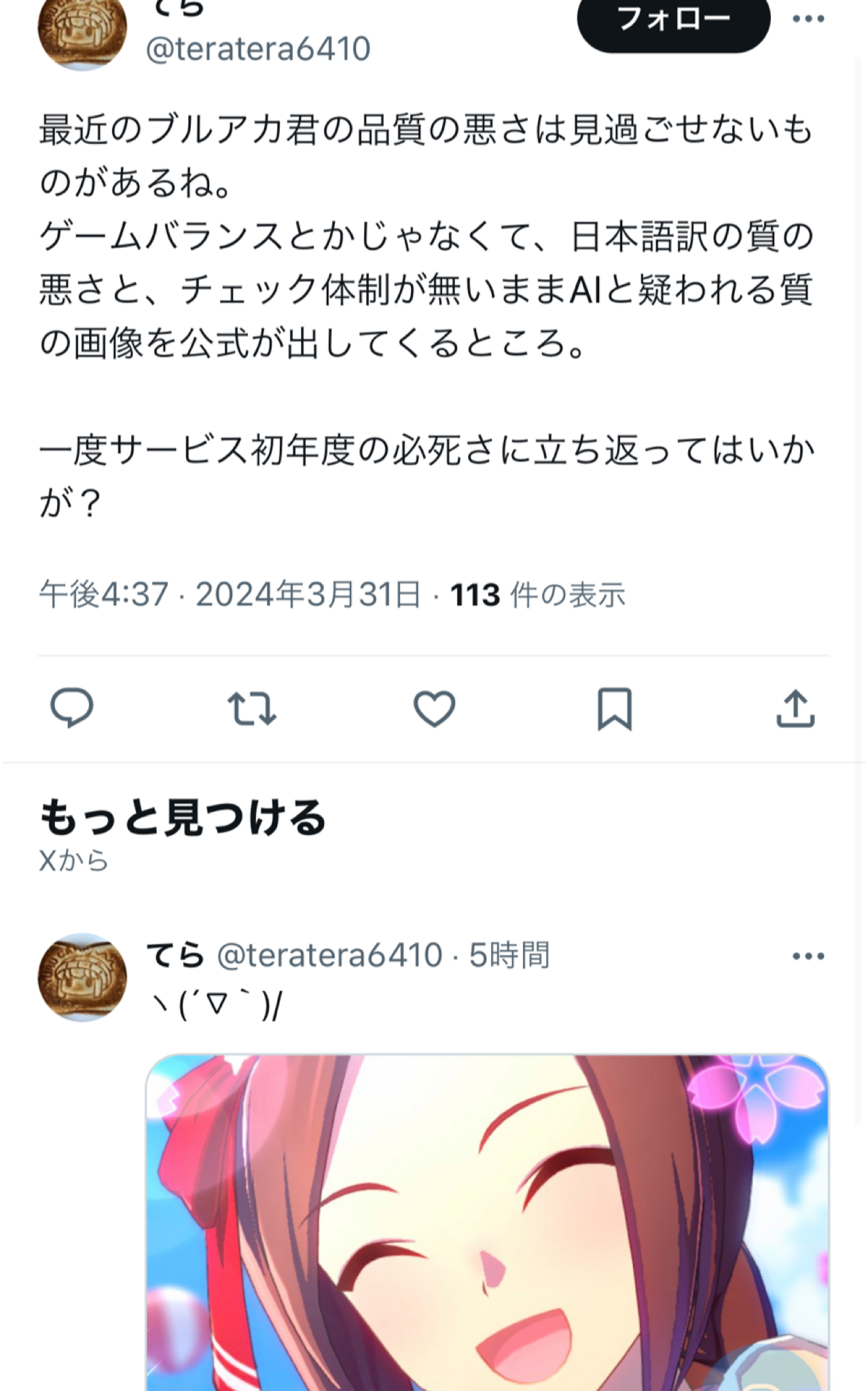Share the tweet via share icon

coord(795,708)
